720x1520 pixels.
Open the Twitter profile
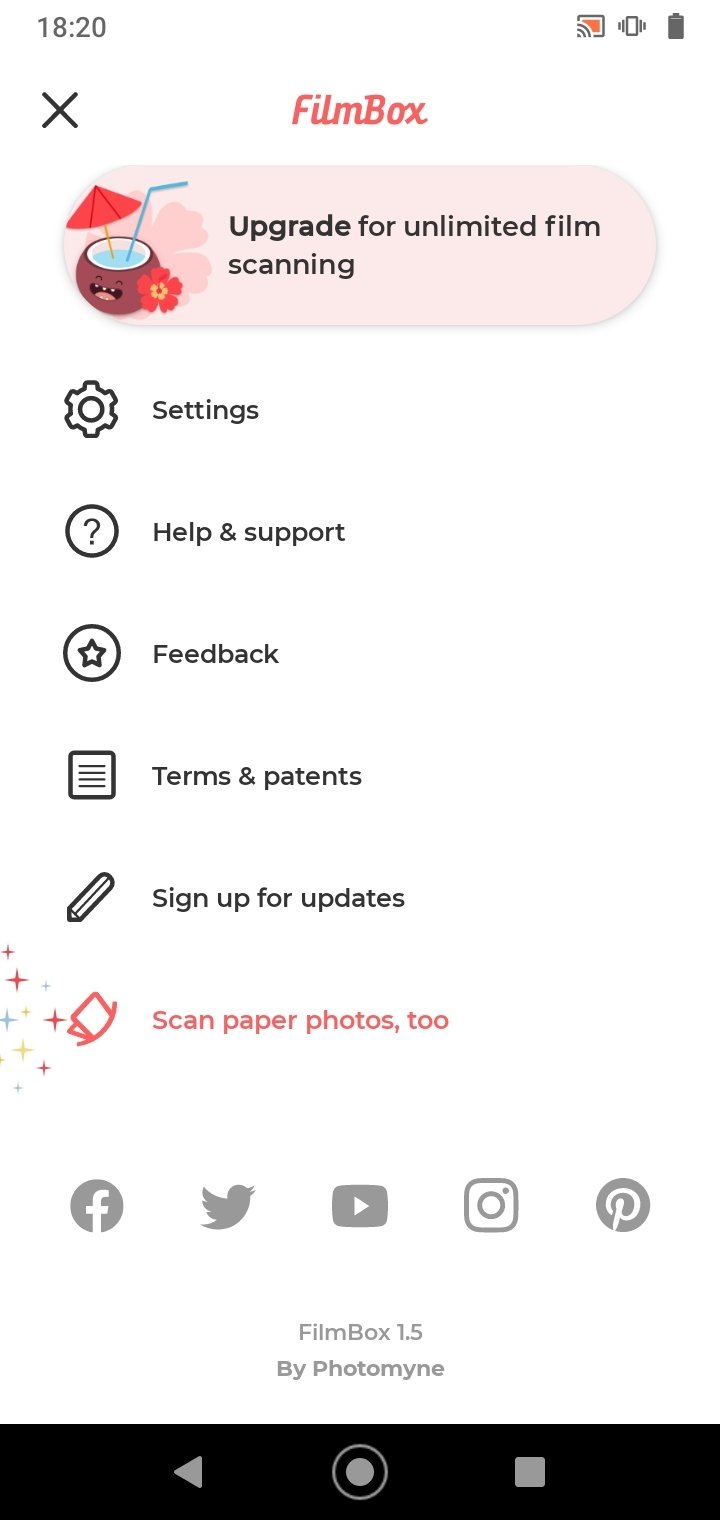(228, 1205)
